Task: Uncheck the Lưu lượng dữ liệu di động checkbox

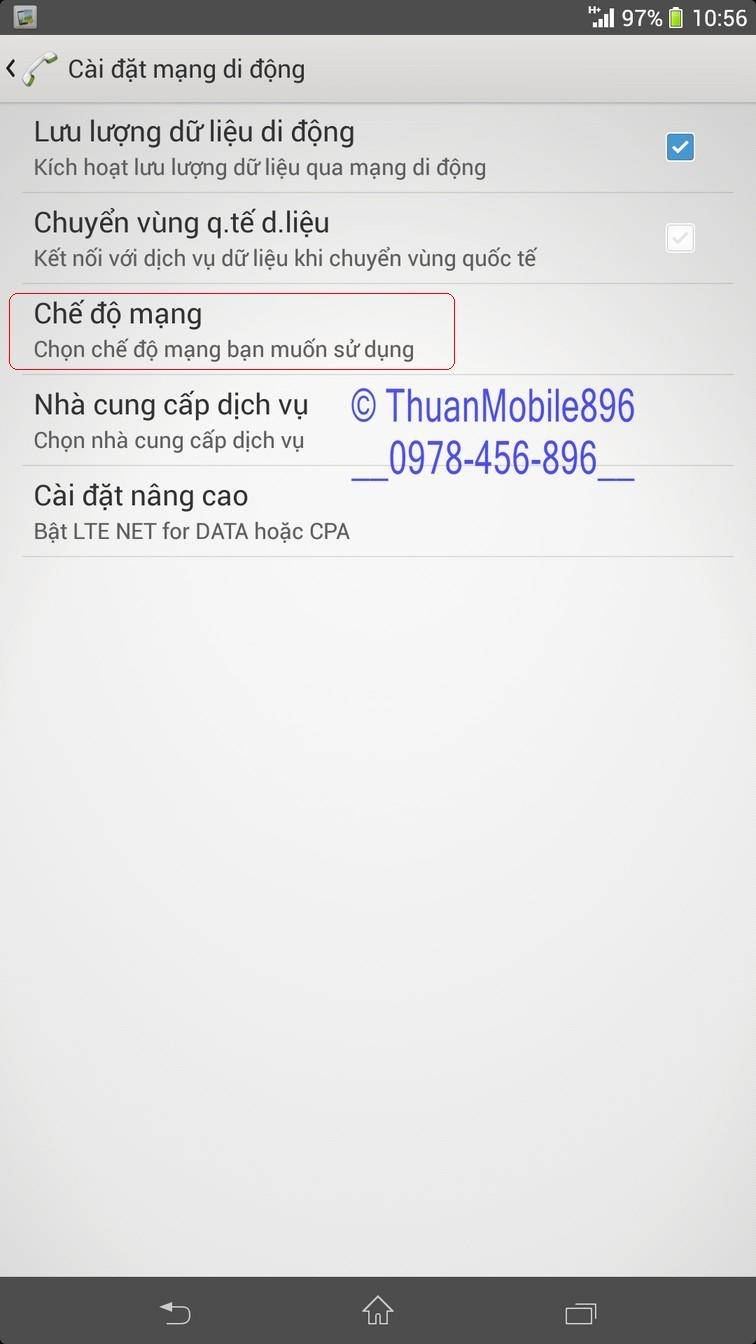Action: click(x=680, y=147)
